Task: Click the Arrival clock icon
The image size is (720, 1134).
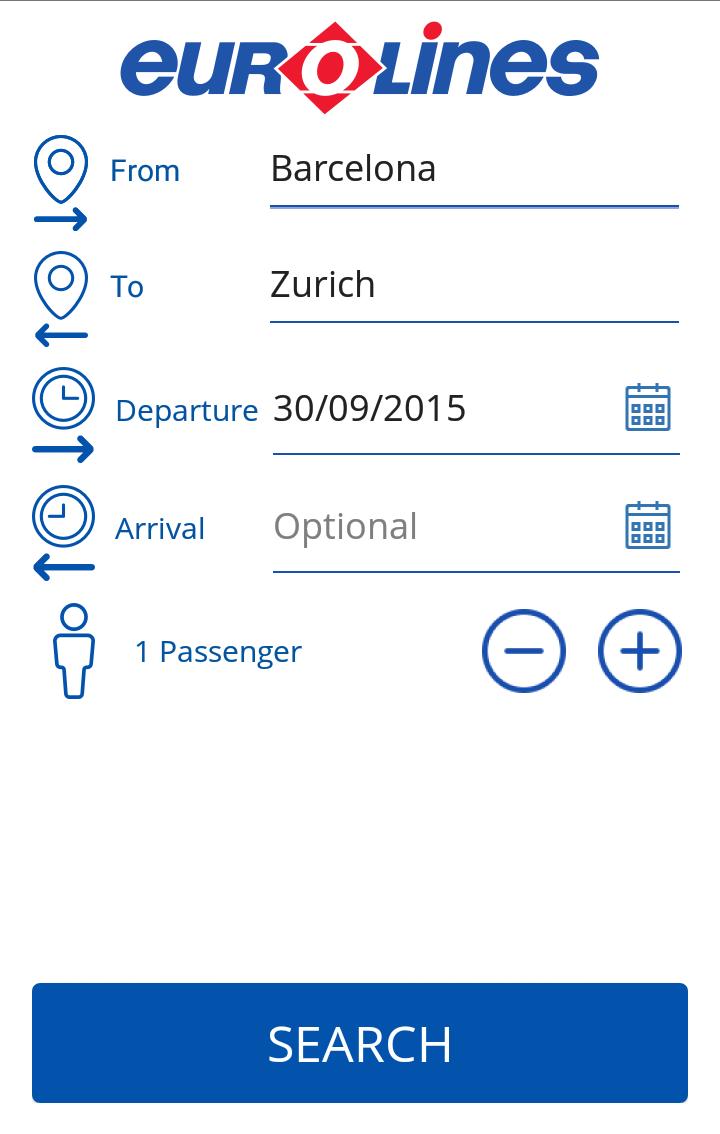Action: tap(62, 515)
